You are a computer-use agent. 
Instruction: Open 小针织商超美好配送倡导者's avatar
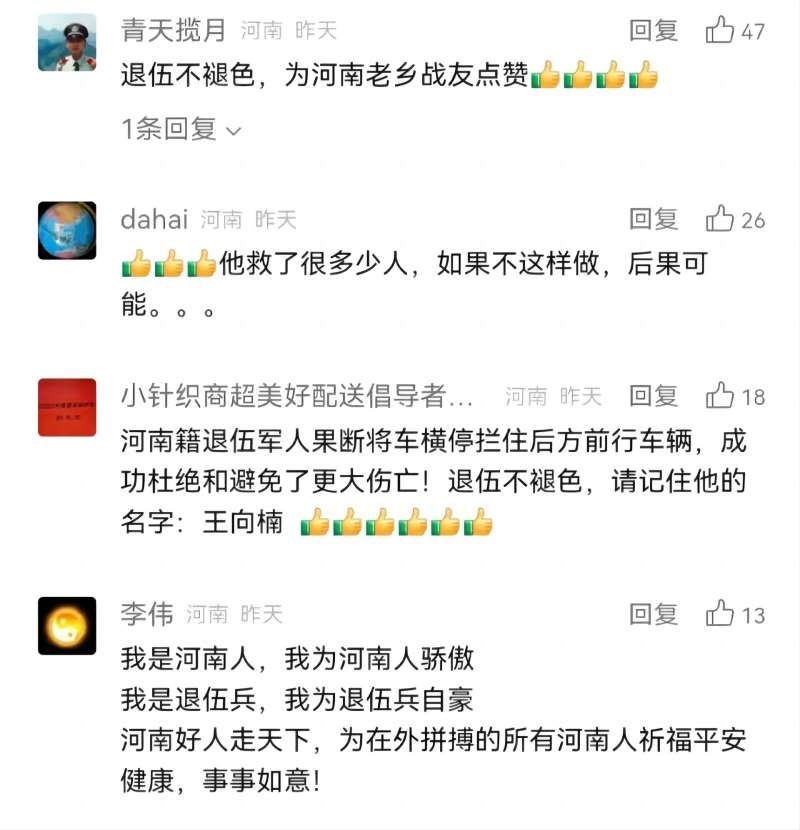(x=67, y=407)
